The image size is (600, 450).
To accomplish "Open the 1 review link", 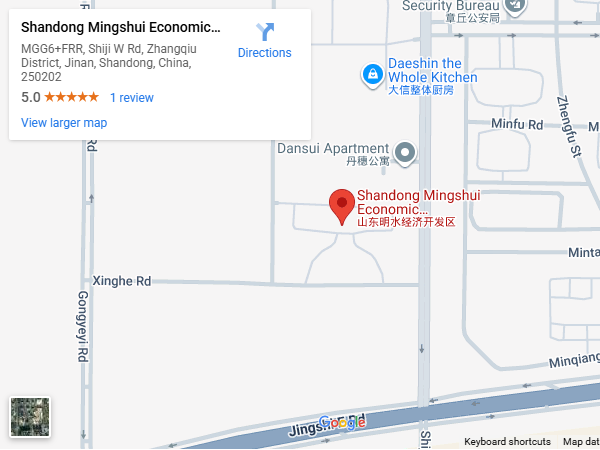I will 131,98.
